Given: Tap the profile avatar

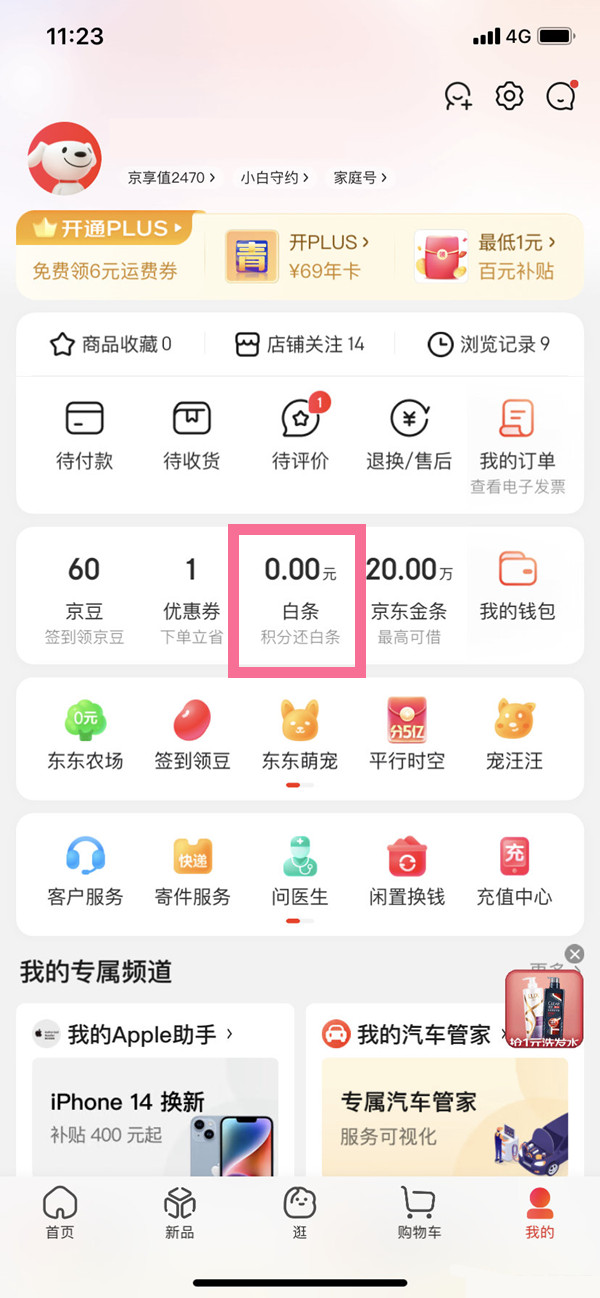Looking at the screenshot, I should pos(65,158).
